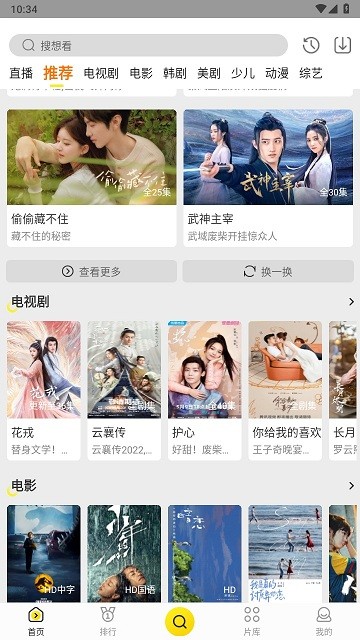
Task: Open watch history clock icon
Action: click(x=311, y=45)
